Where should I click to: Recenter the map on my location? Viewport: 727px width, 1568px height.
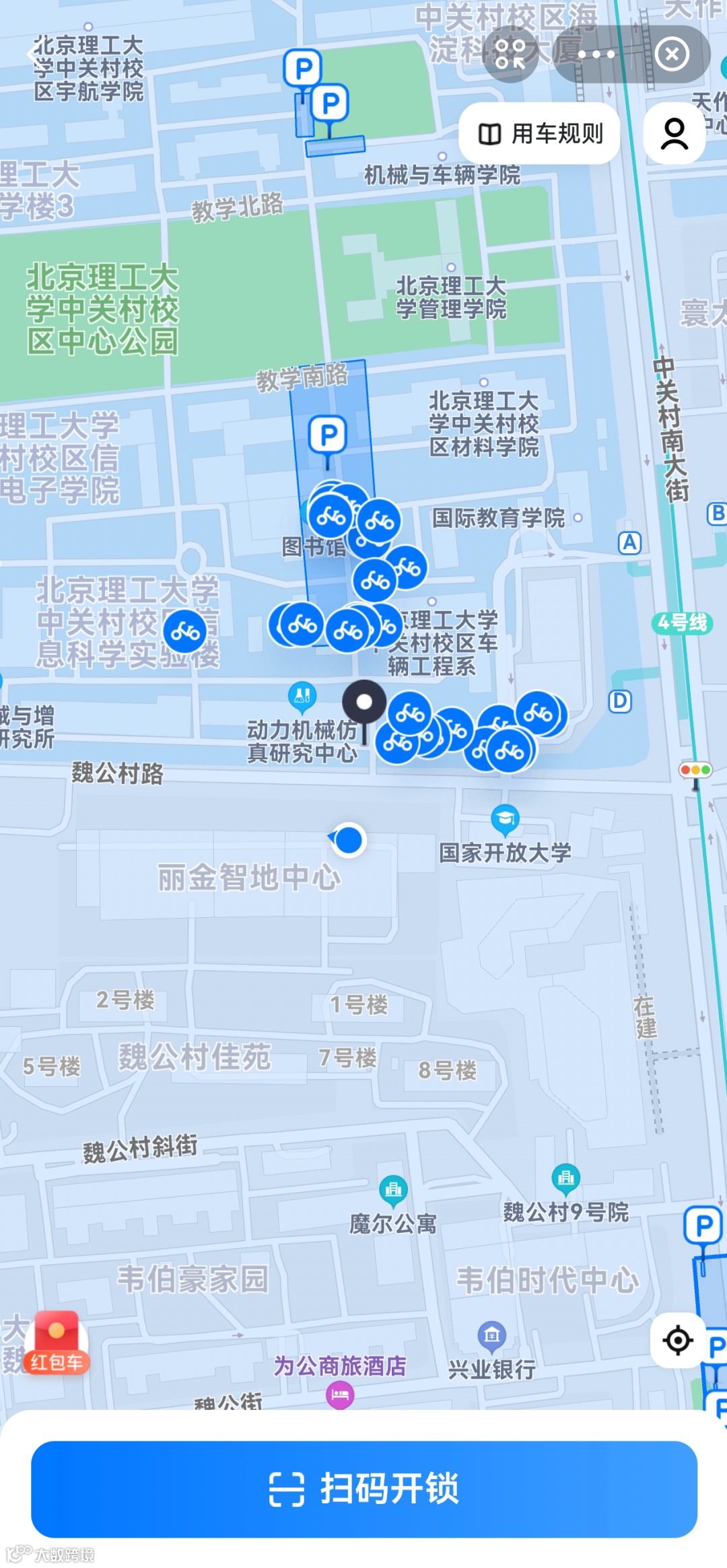pyautogui.click(x=677, y=1341)
